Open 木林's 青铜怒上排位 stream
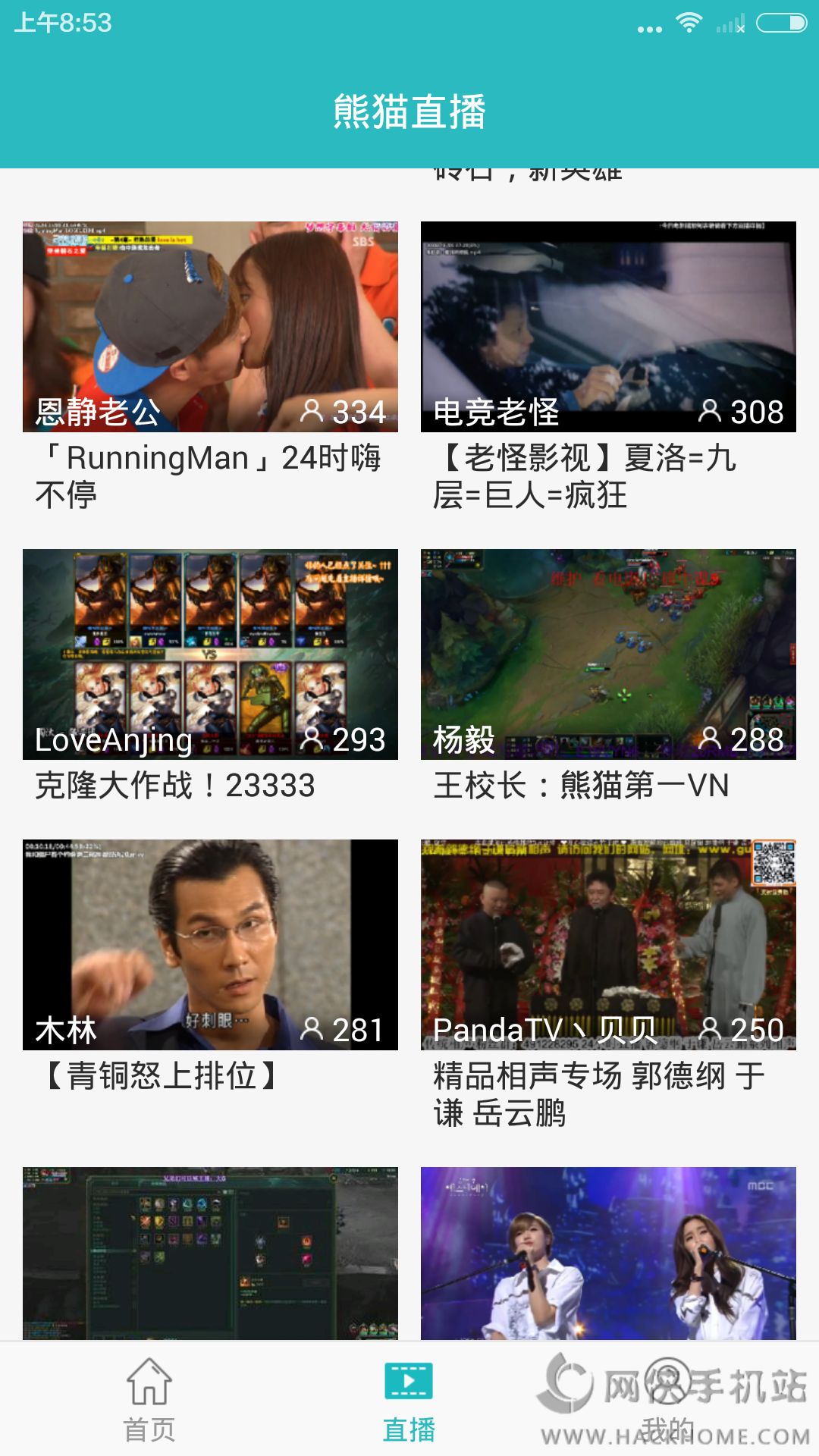The height and width of the screenshot is (1456, 819). click(210, 945)
